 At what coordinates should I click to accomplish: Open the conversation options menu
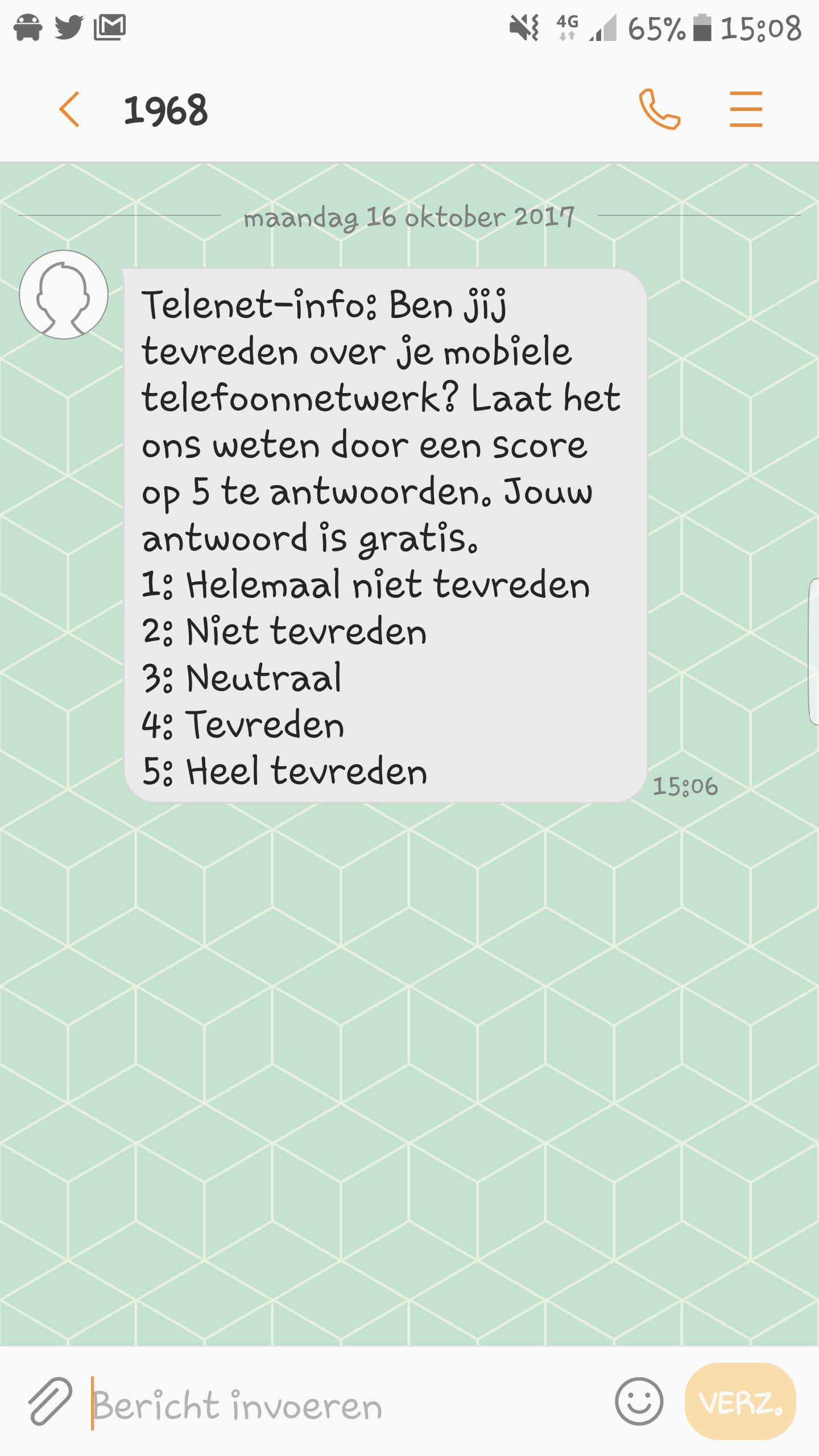coord(746,109)
